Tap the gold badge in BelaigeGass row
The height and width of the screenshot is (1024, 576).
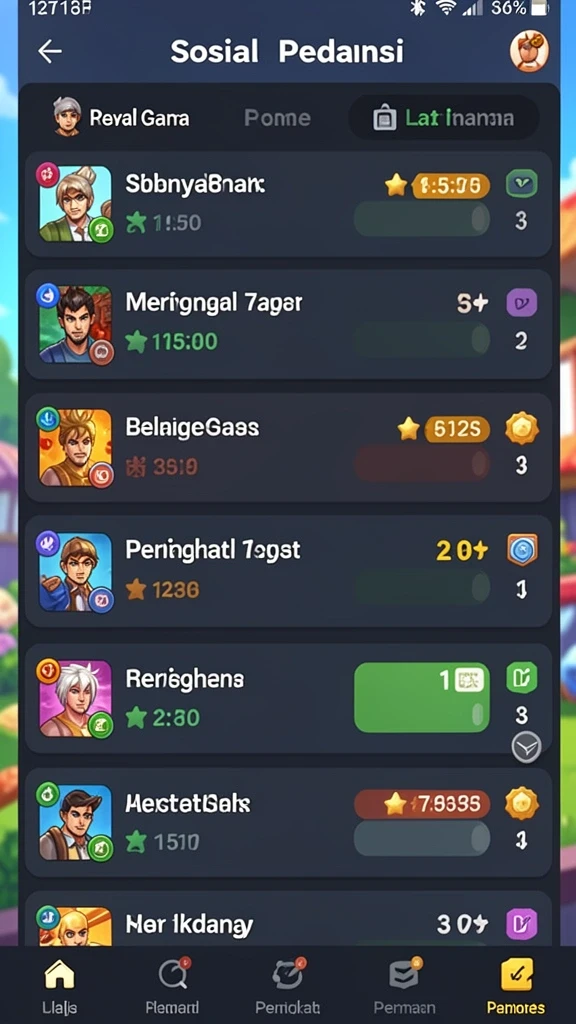point(522,428)
